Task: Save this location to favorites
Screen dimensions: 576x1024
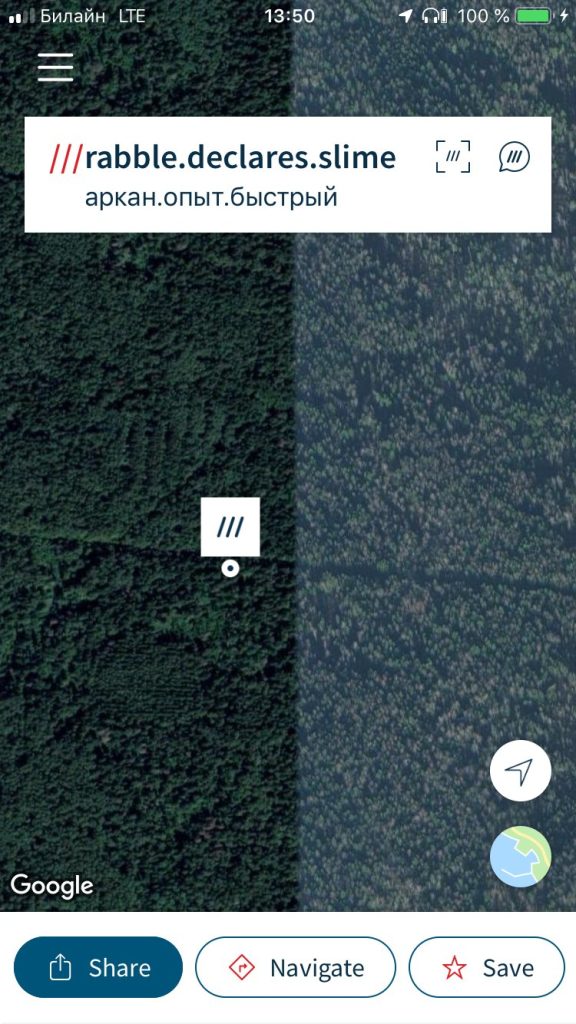Action: point(487,967)
